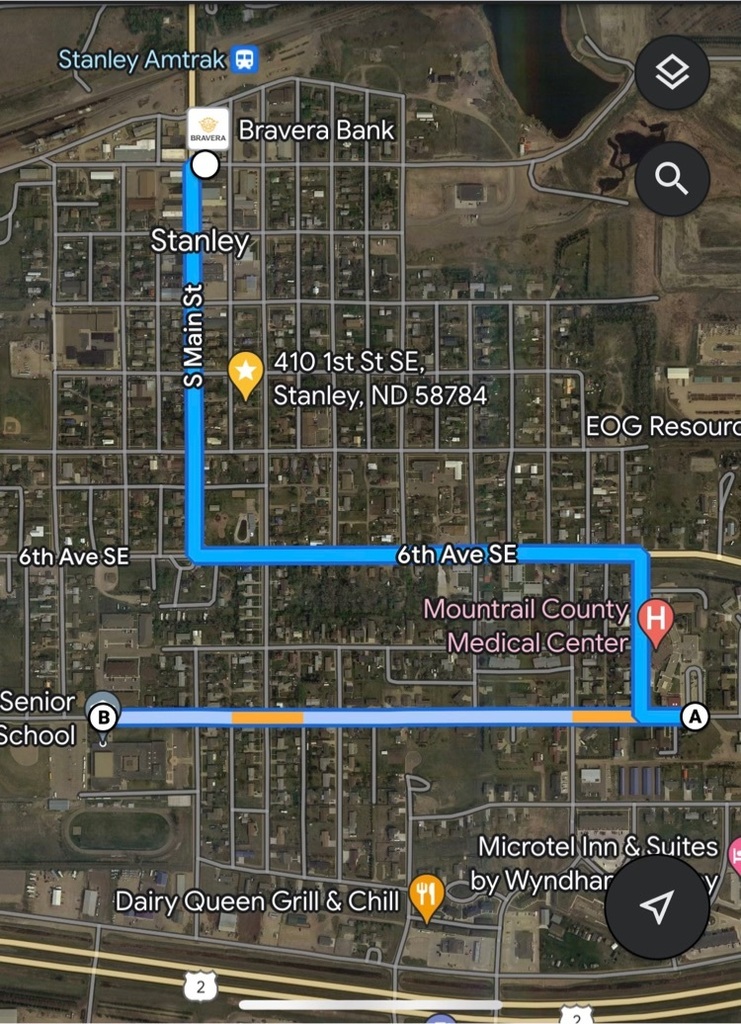
Task: Open the map layers selector
Action: pyautogui.click(x=672, y=72)
